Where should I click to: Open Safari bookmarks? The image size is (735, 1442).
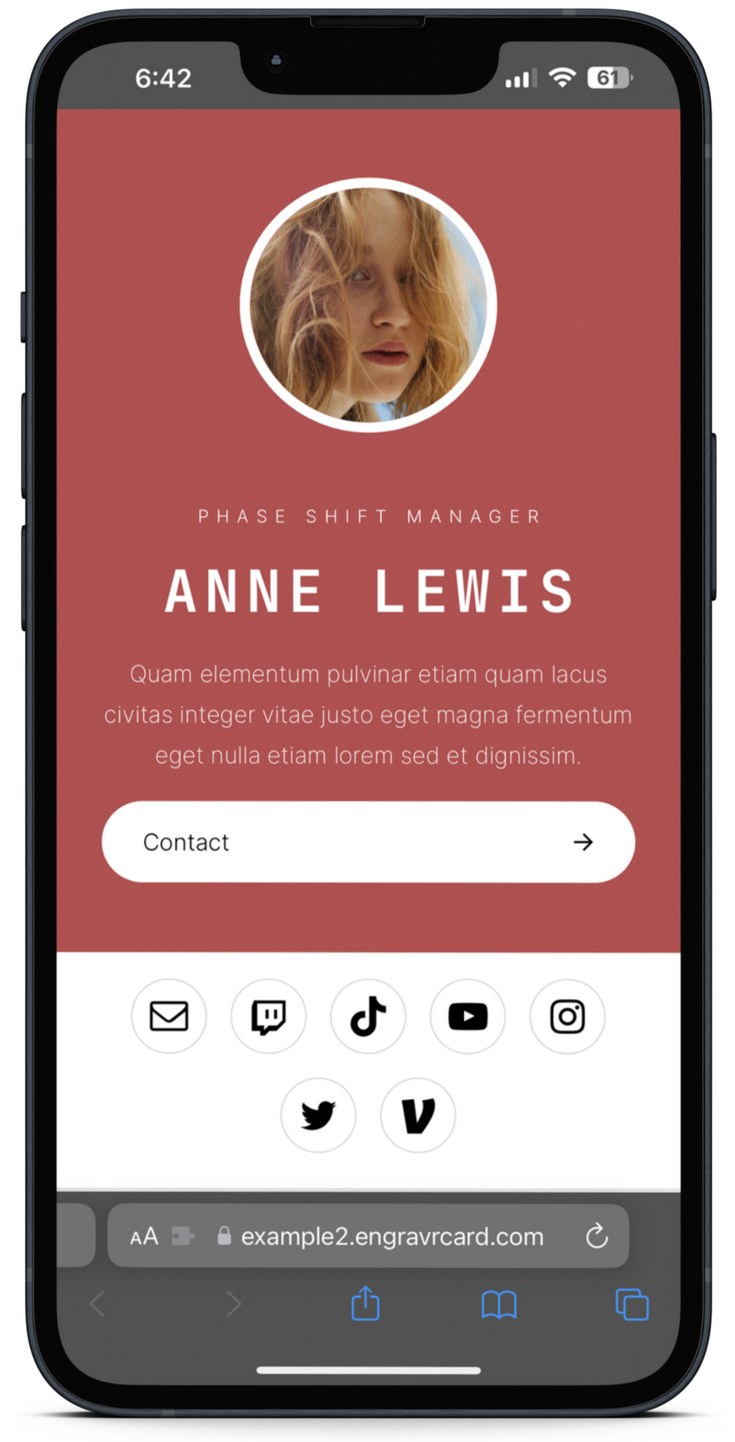click(x=499, y=1304)
